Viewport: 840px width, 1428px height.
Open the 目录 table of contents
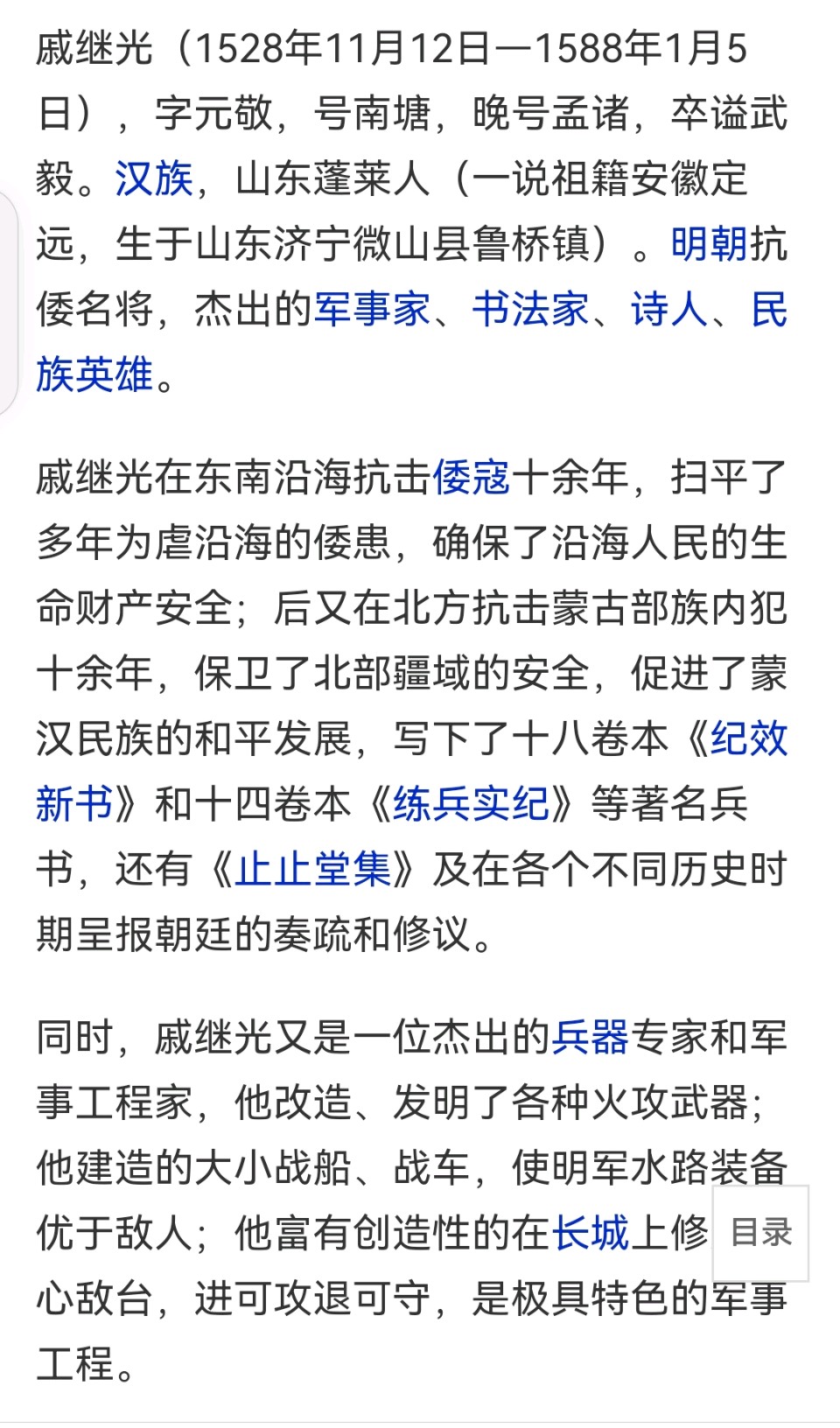760,1233
